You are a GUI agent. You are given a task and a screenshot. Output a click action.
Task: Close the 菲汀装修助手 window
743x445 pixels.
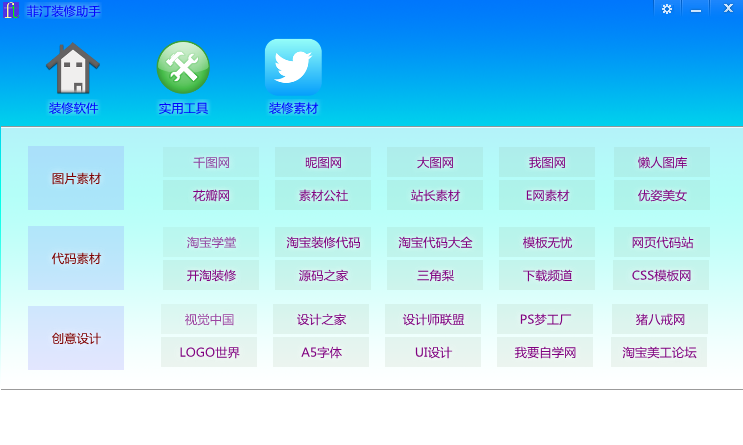(x=727, y=9)
